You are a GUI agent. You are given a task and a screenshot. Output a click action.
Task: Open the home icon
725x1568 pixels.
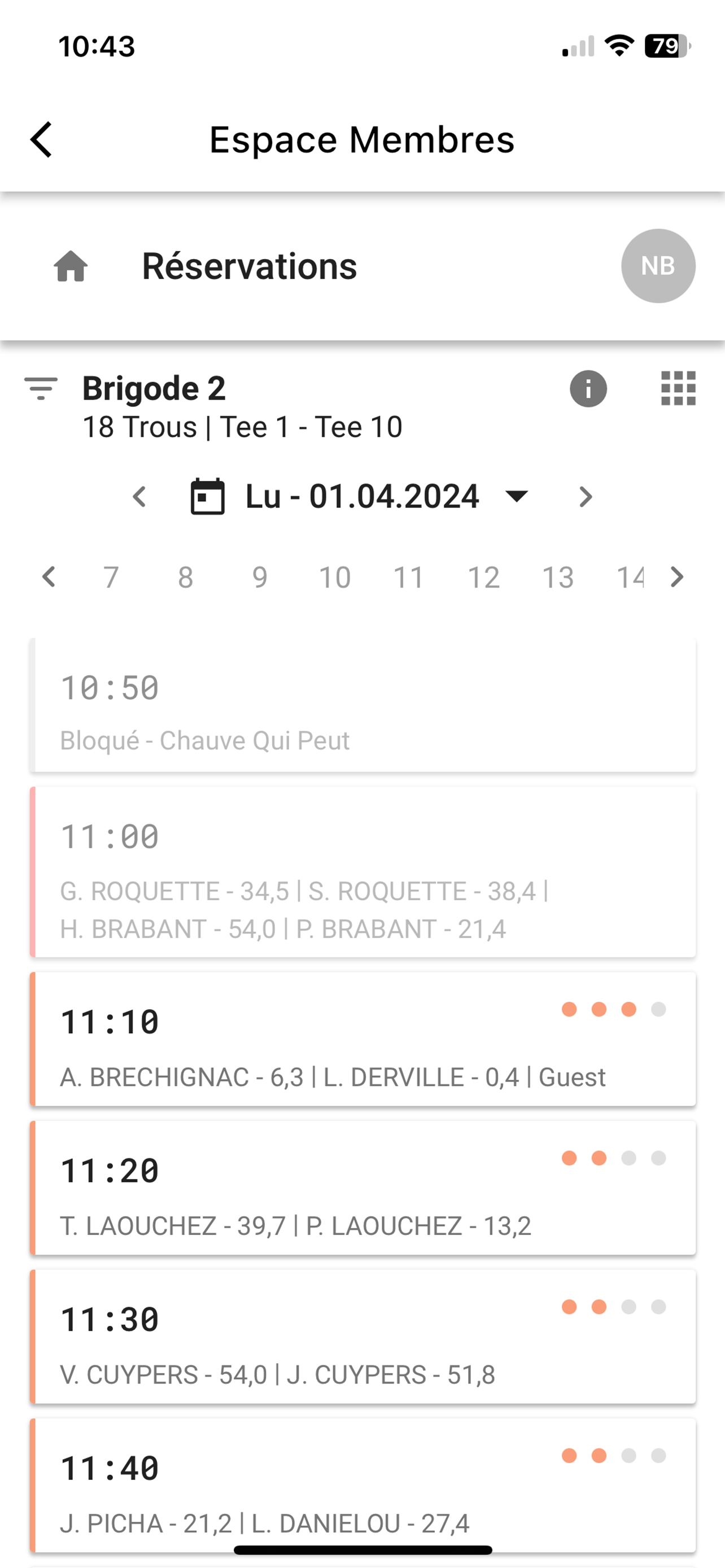point(71,266)
